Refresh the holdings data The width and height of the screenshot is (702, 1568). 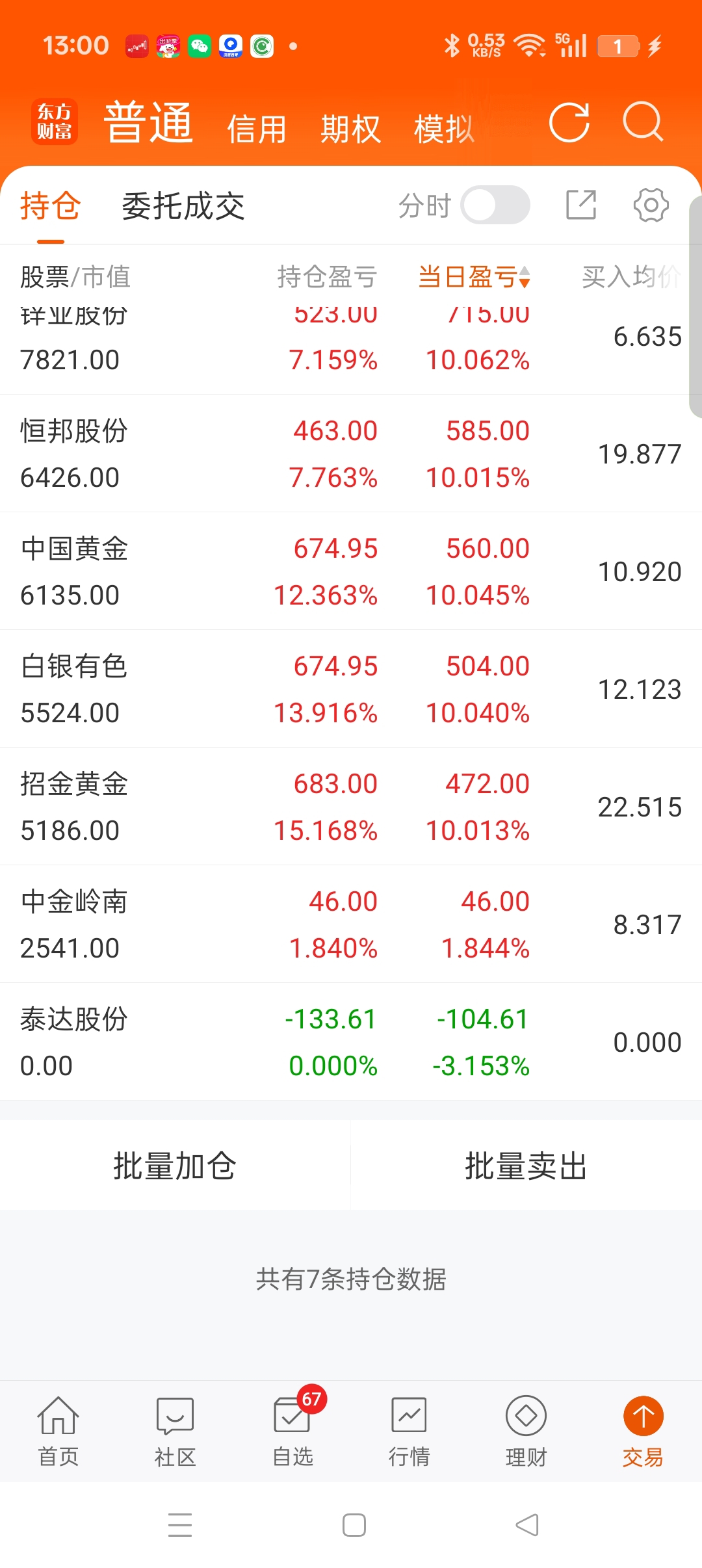(569, 122)
